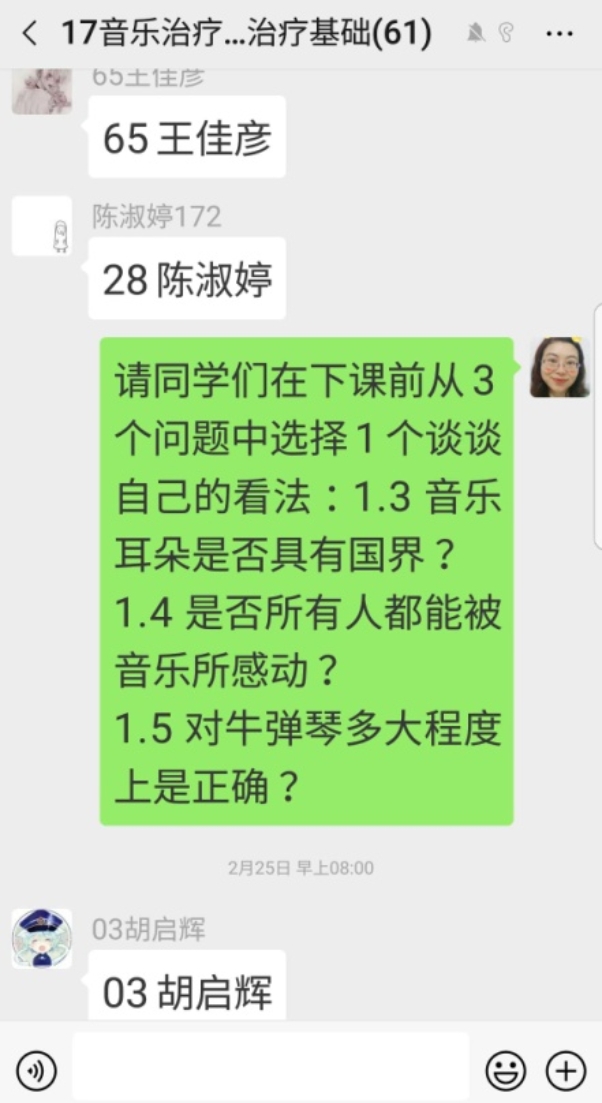The height and width of the screenshot is (1103, 602).
Task: Open the plus attachment menu
Action: [565, 1071]
